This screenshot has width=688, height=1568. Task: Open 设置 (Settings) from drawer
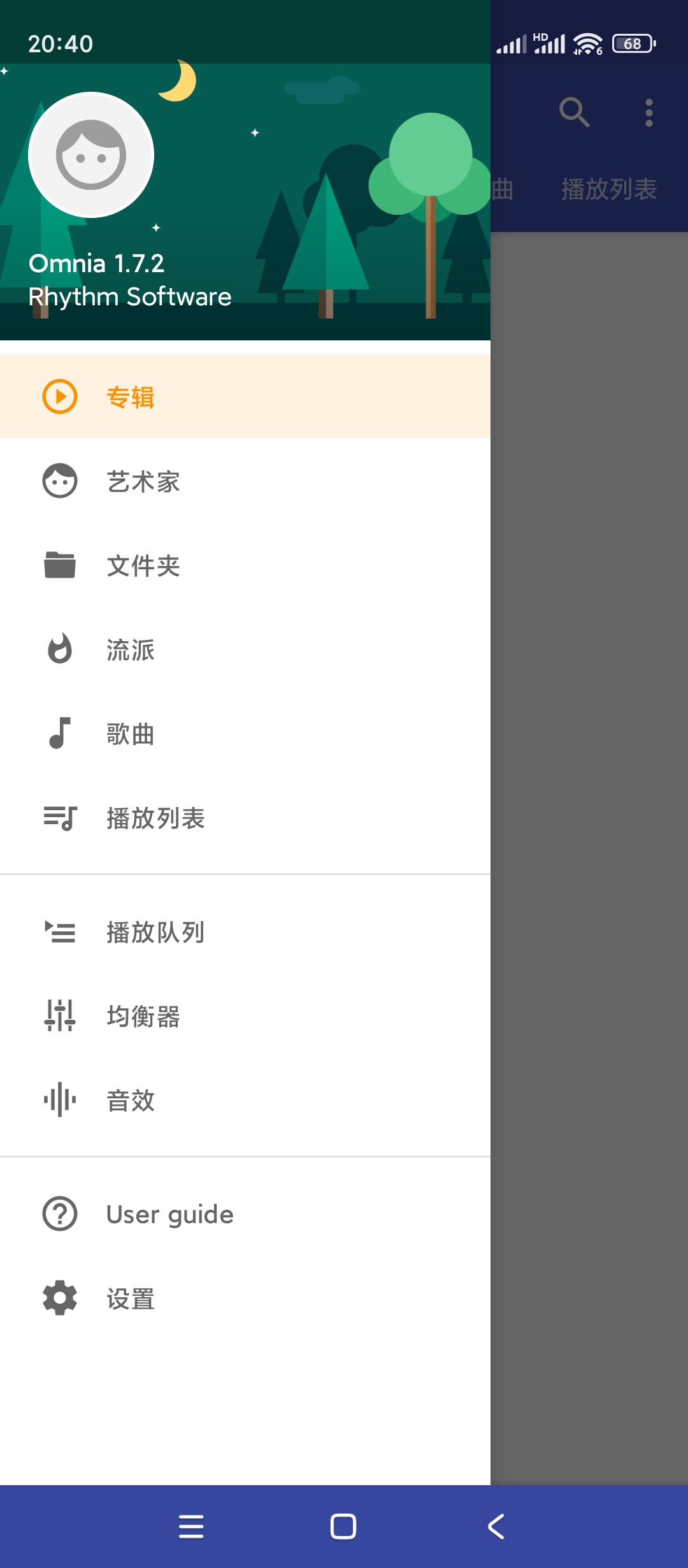(x=130, y=1299)
